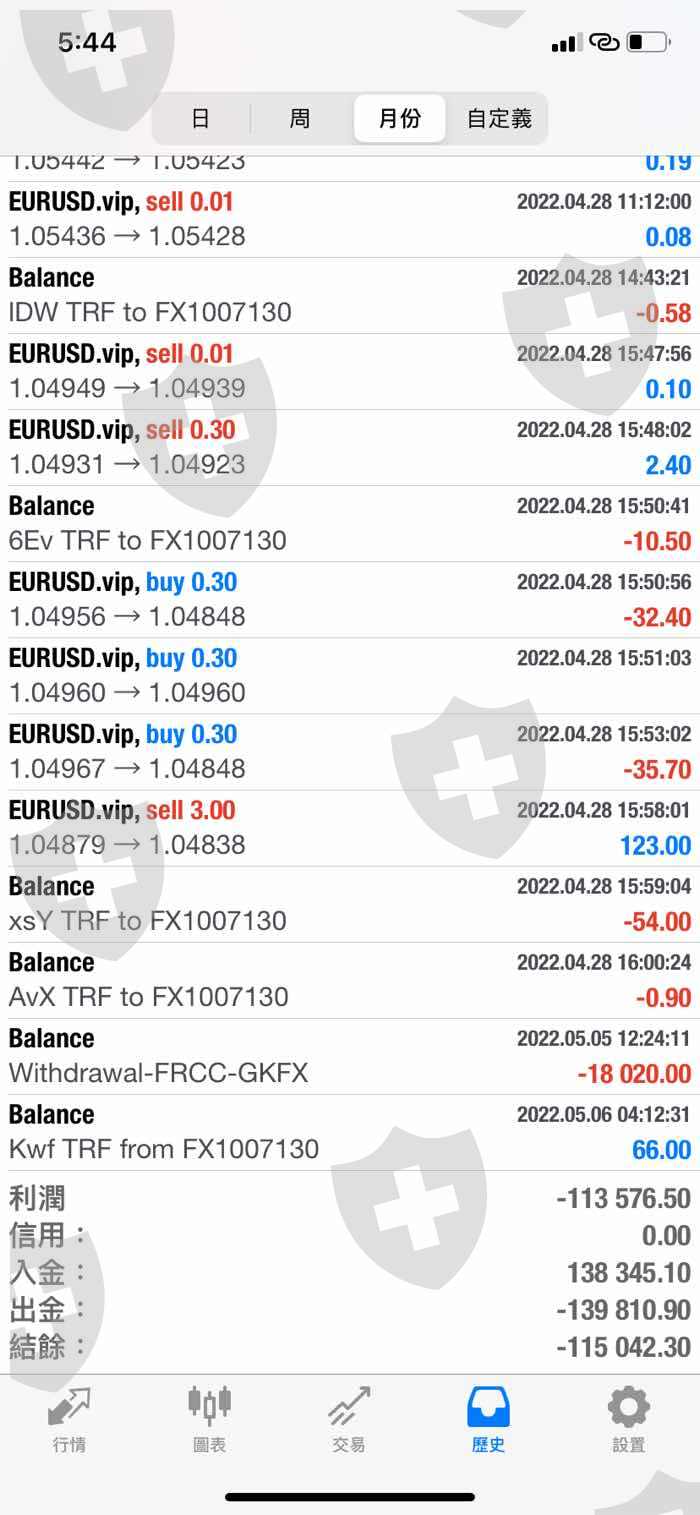Open the 行情 quotes tab
Screen dimensions: 700x1515
point(69,1420)
